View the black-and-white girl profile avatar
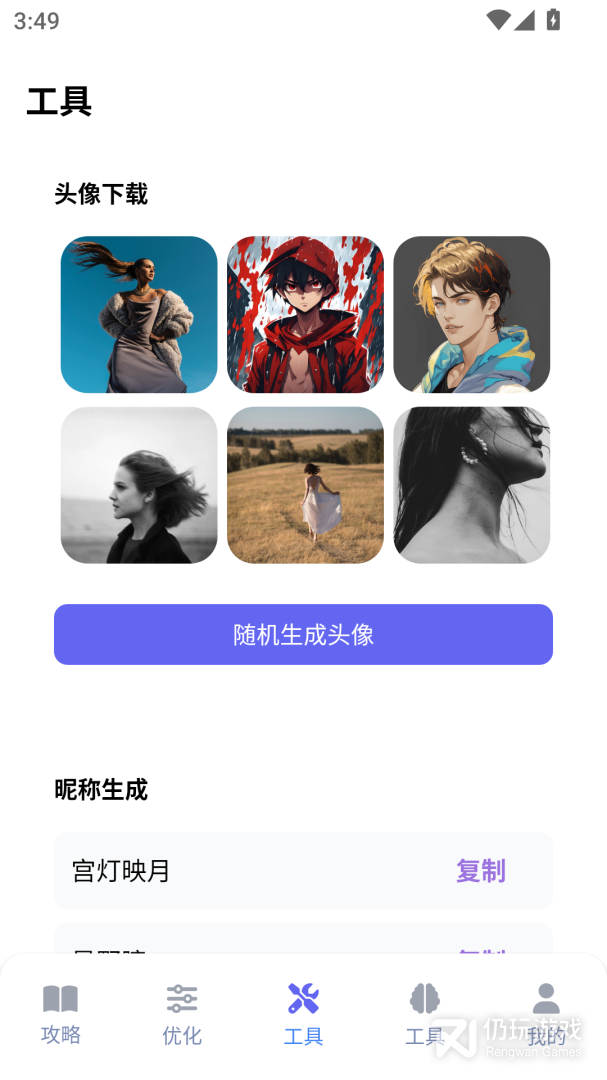Viewport: 607px width, 1080px height. (139, 485)
